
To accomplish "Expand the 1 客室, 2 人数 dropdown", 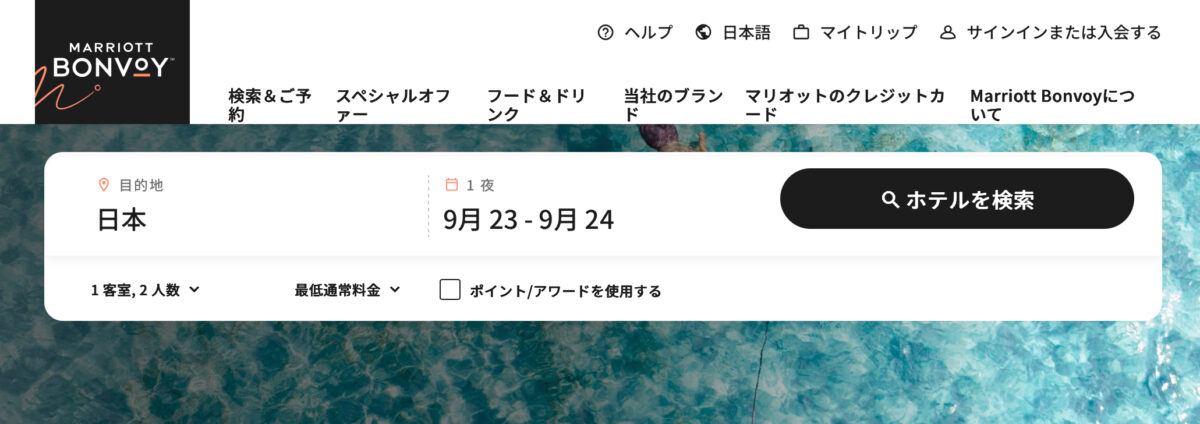I will 146,290.
